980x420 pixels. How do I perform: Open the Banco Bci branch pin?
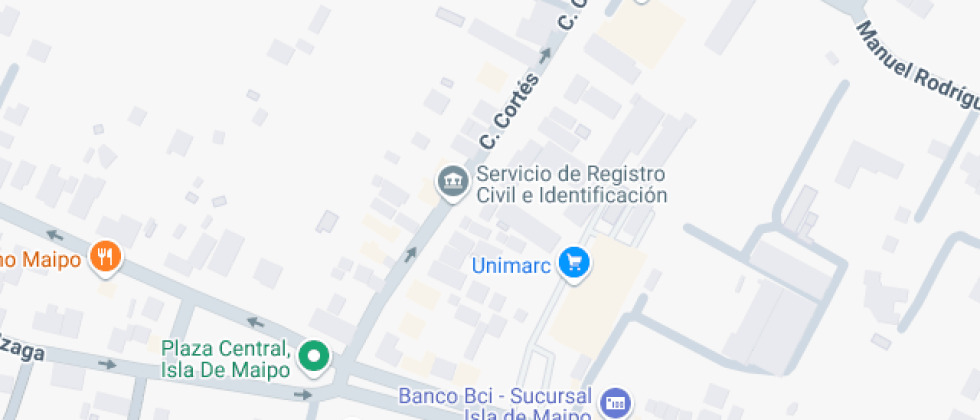(x=615, y=403)
